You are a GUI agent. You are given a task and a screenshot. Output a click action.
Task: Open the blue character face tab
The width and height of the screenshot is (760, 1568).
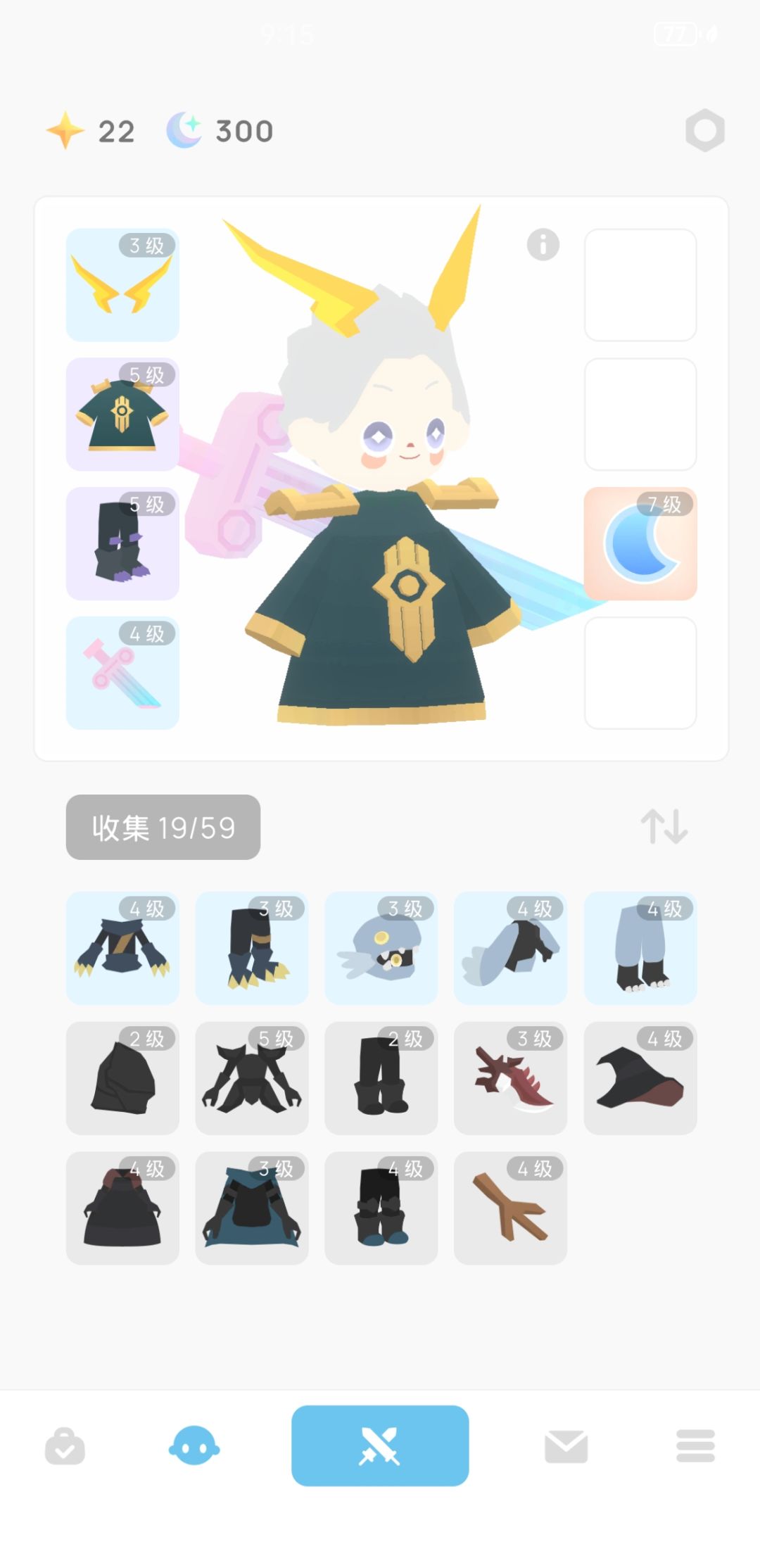(x=194, y=1446)
